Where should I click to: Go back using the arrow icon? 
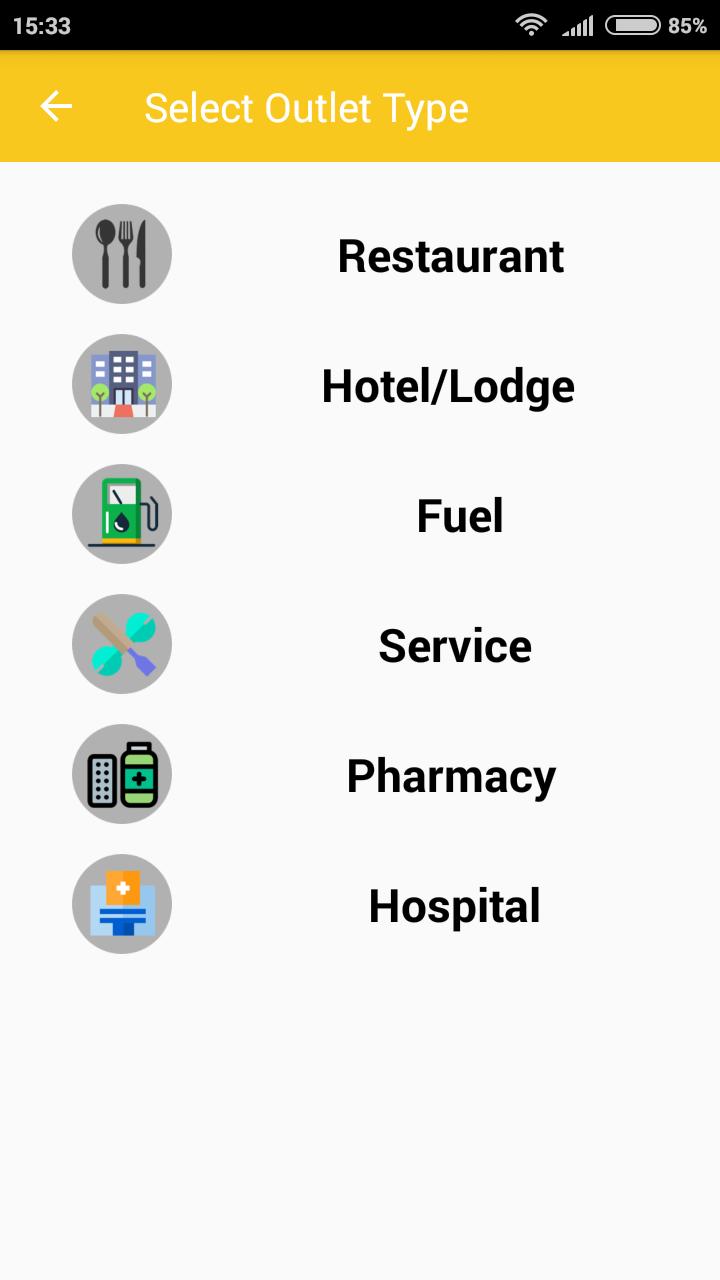(x=56, y=107)
